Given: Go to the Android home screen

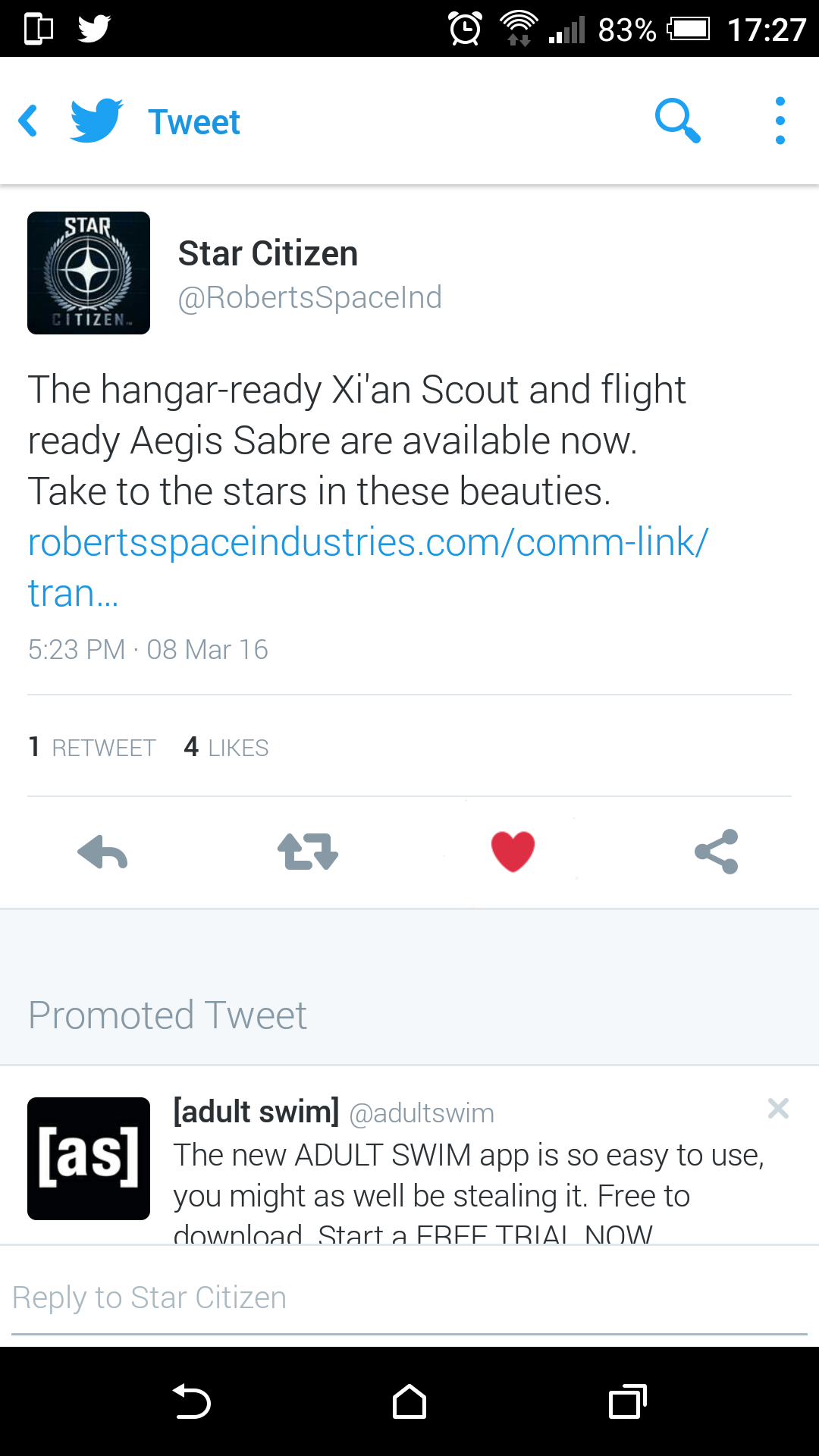Looking at the screenshot, I should click(409, 1401).
